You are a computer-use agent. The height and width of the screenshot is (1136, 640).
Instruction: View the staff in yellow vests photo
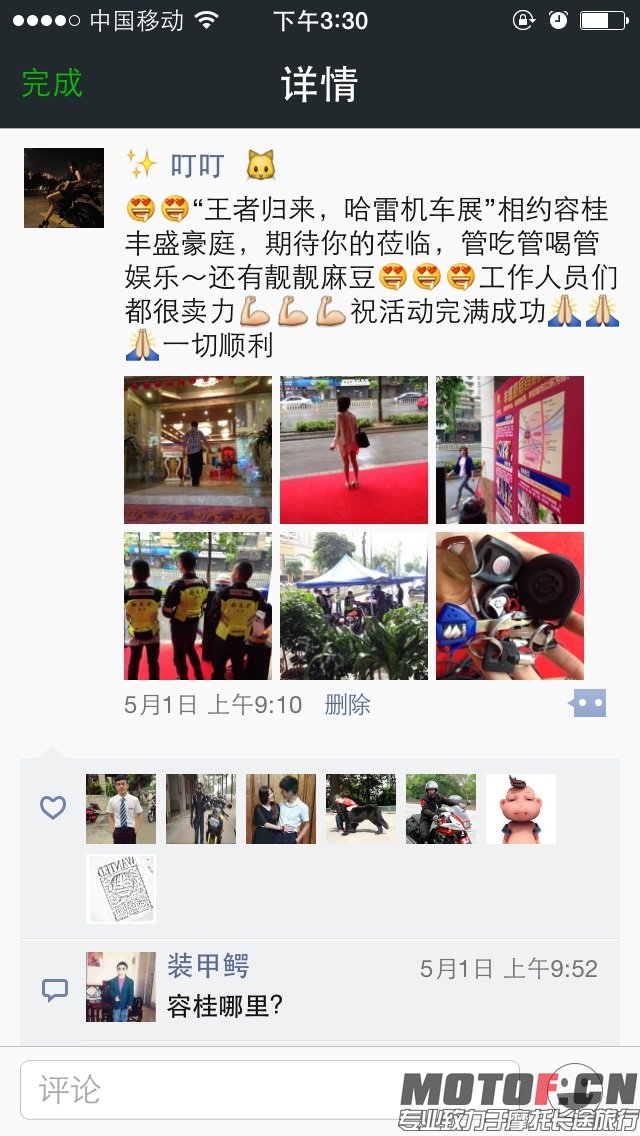[198, 606]
